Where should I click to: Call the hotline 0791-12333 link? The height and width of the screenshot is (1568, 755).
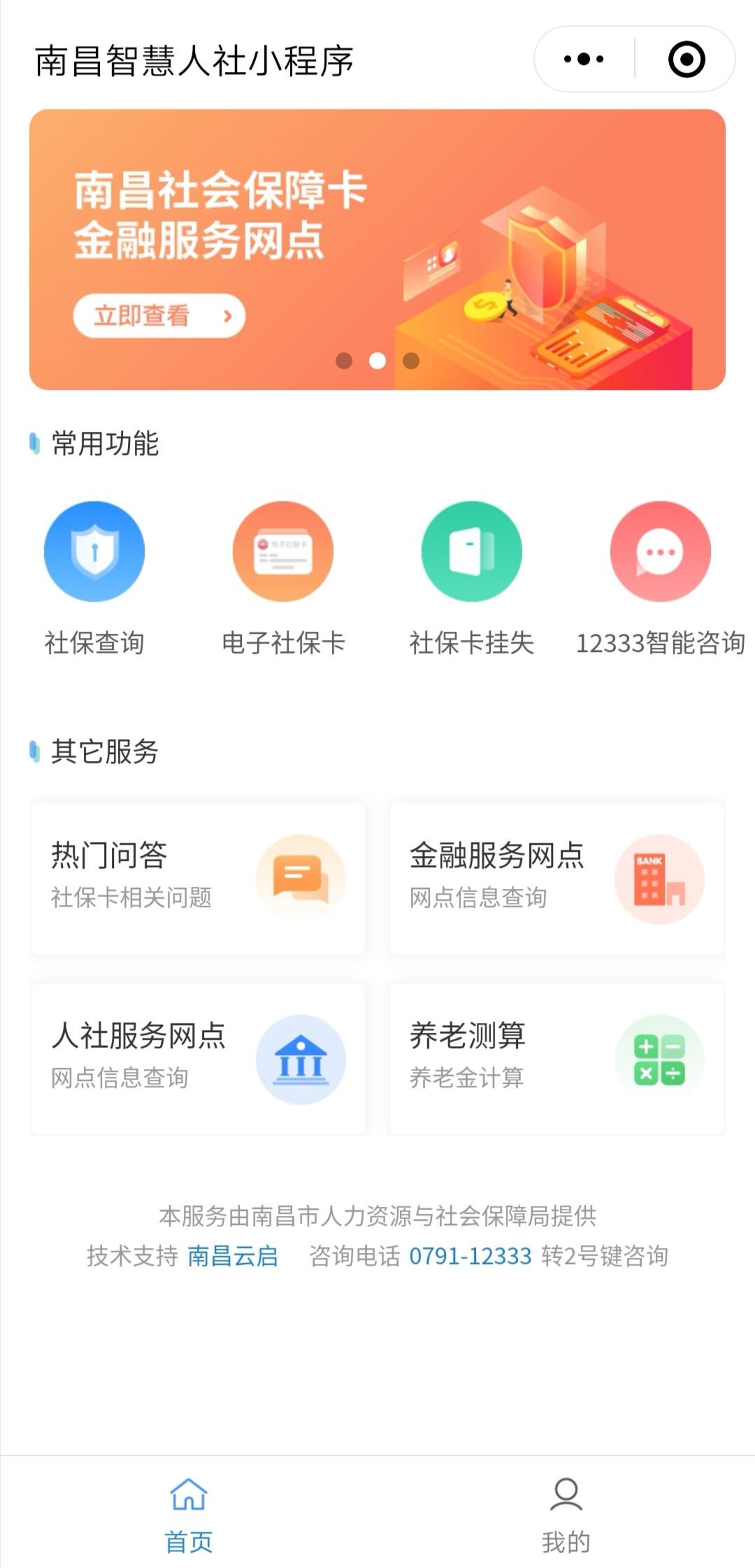coord(470,1256)
